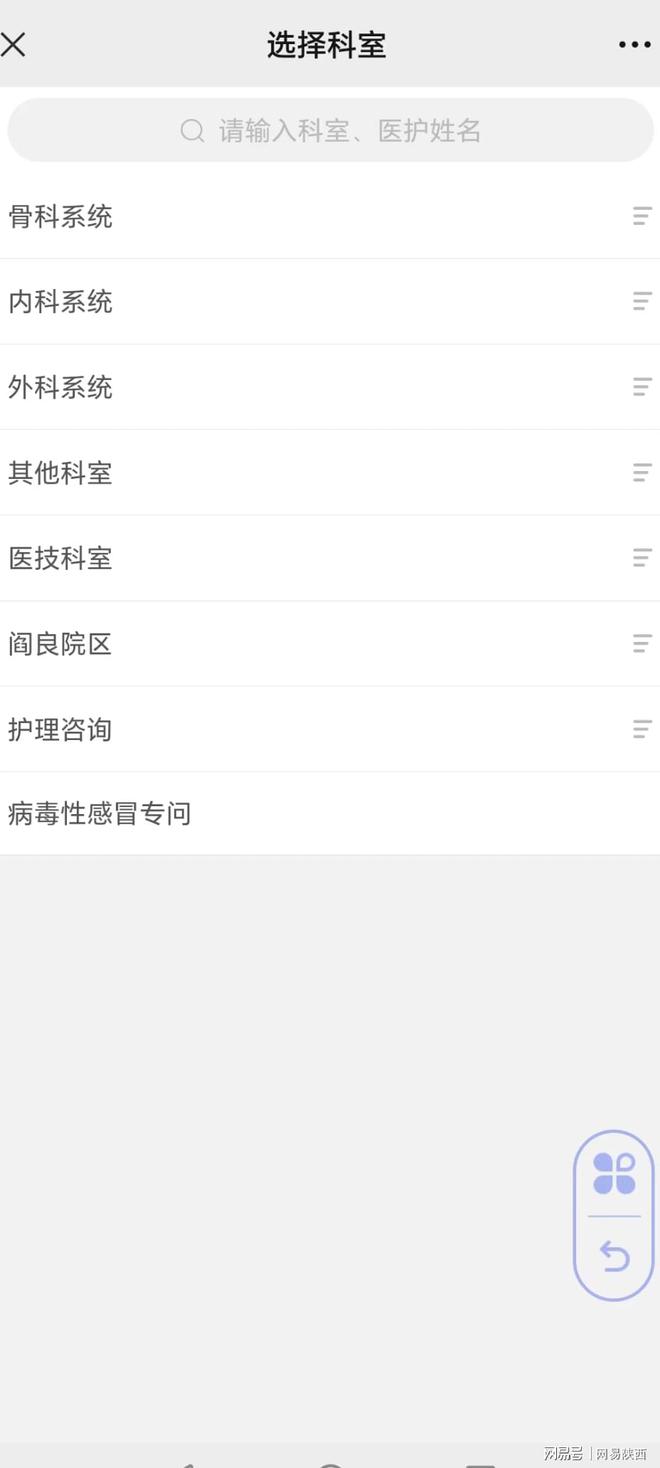This screenshot has height=1468, width=660.
Task: Choose 阎良院区
Action: [x=330, y=644]
